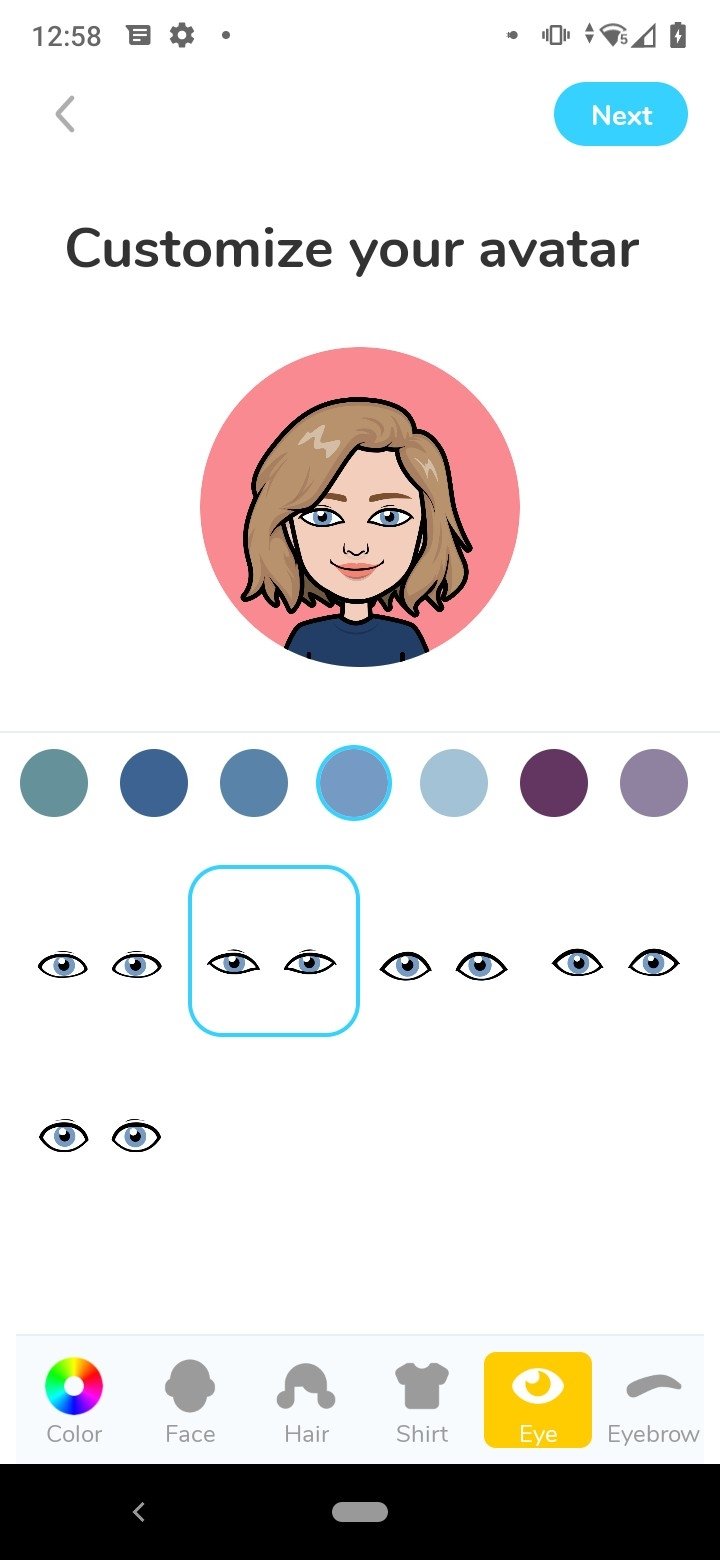The width and height of the screenshot is (720, 1560).
Task: Choose the lavender eye color swatch
Action: [x=654, y=783]
